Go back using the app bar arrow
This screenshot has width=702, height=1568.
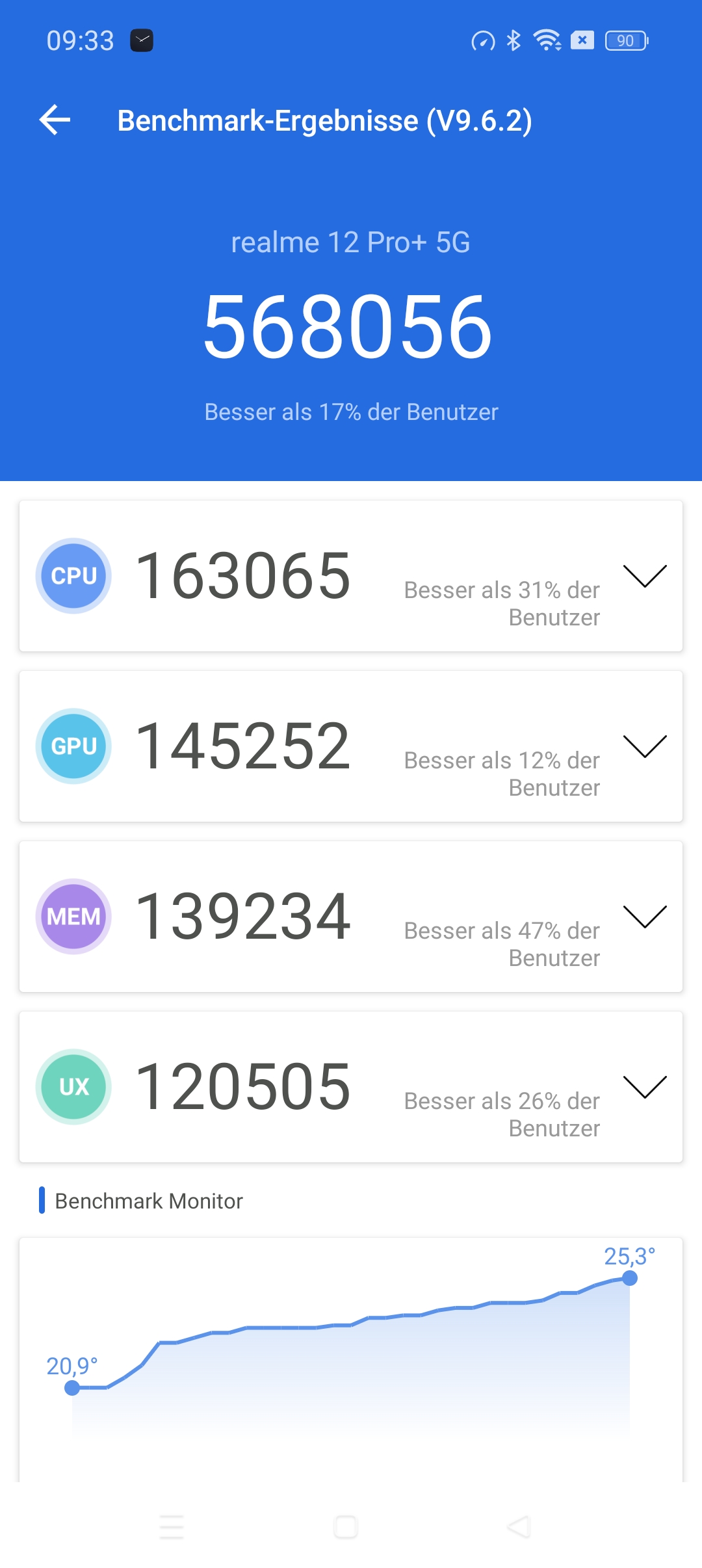click(55, 120)
